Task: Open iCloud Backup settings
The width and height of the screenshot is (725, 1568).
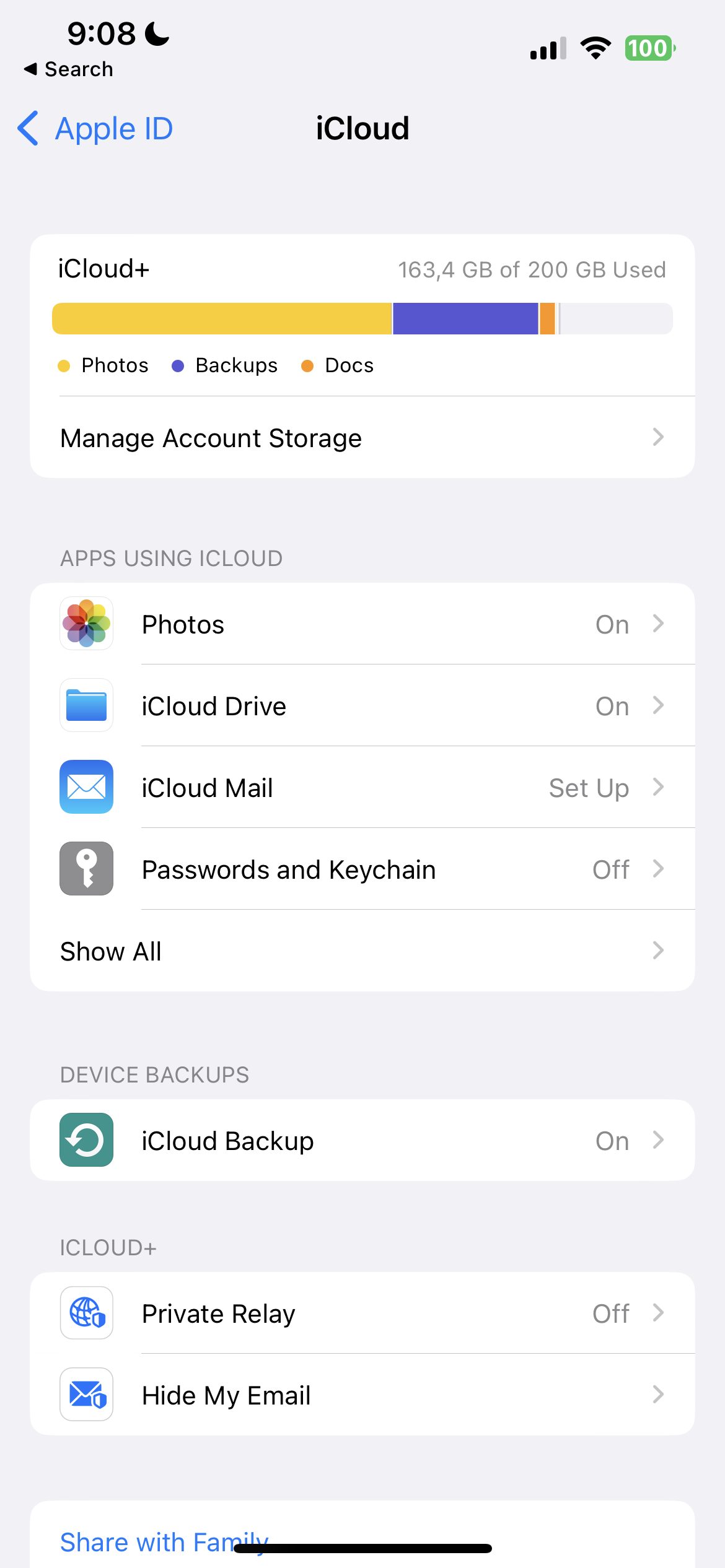Action: pos(362,1141)
